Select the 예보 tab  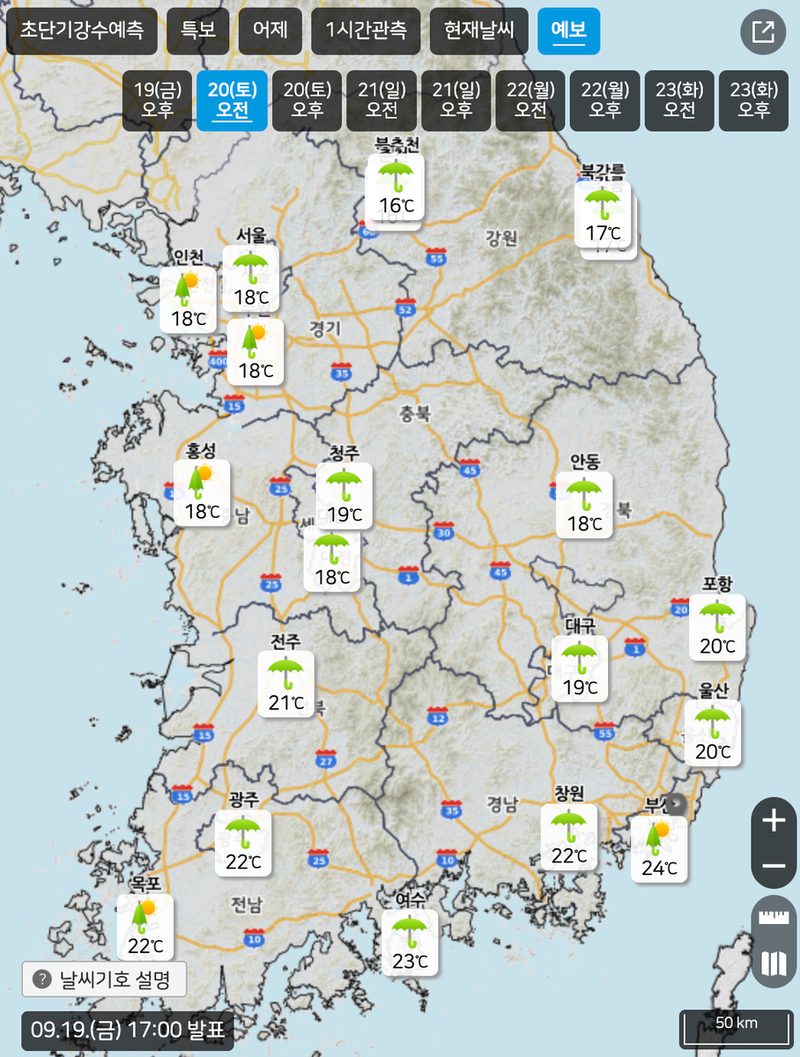[x=568, y=32]
